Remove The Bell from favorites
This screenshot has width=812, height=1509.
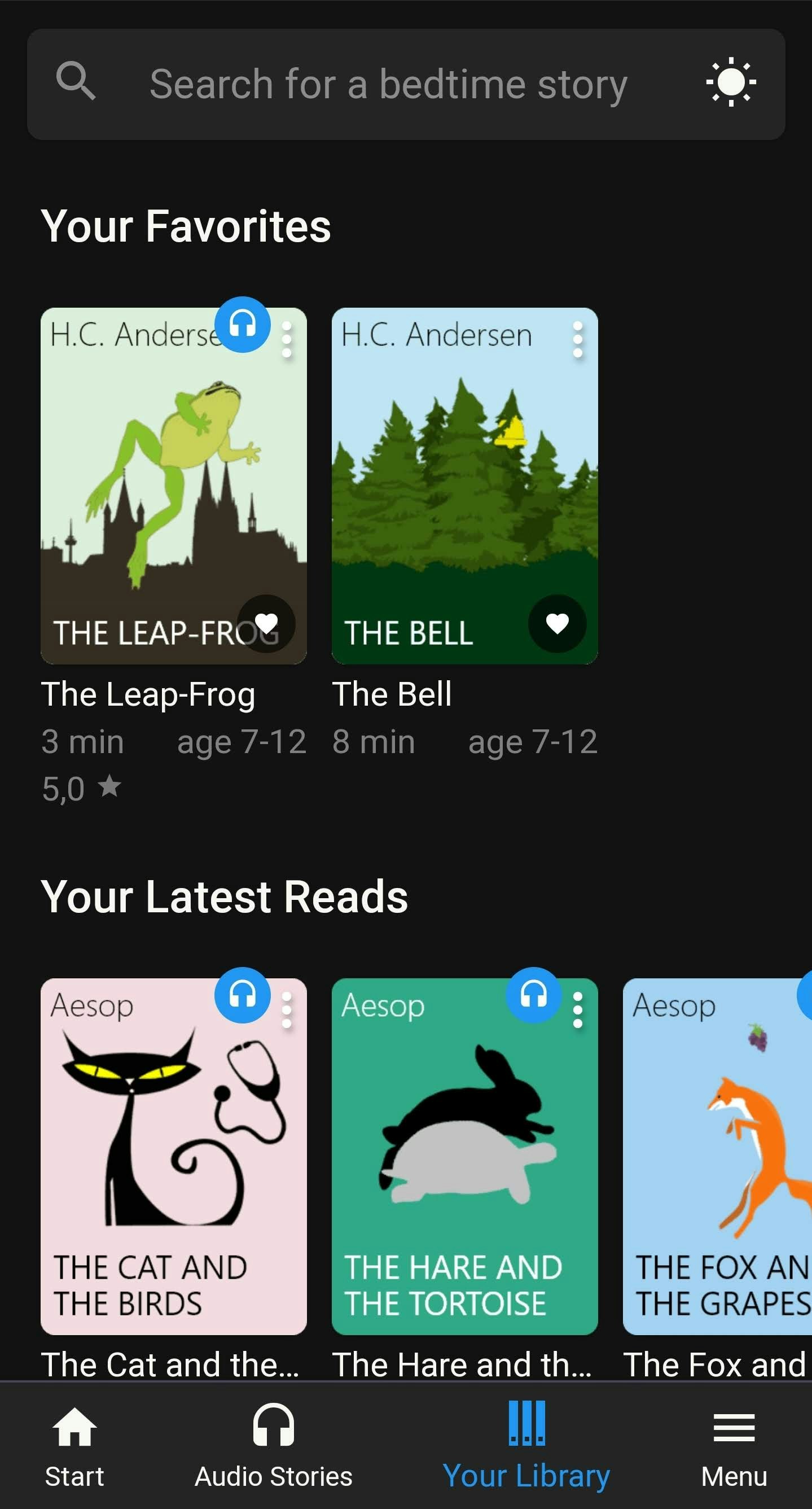coord(558,623)
